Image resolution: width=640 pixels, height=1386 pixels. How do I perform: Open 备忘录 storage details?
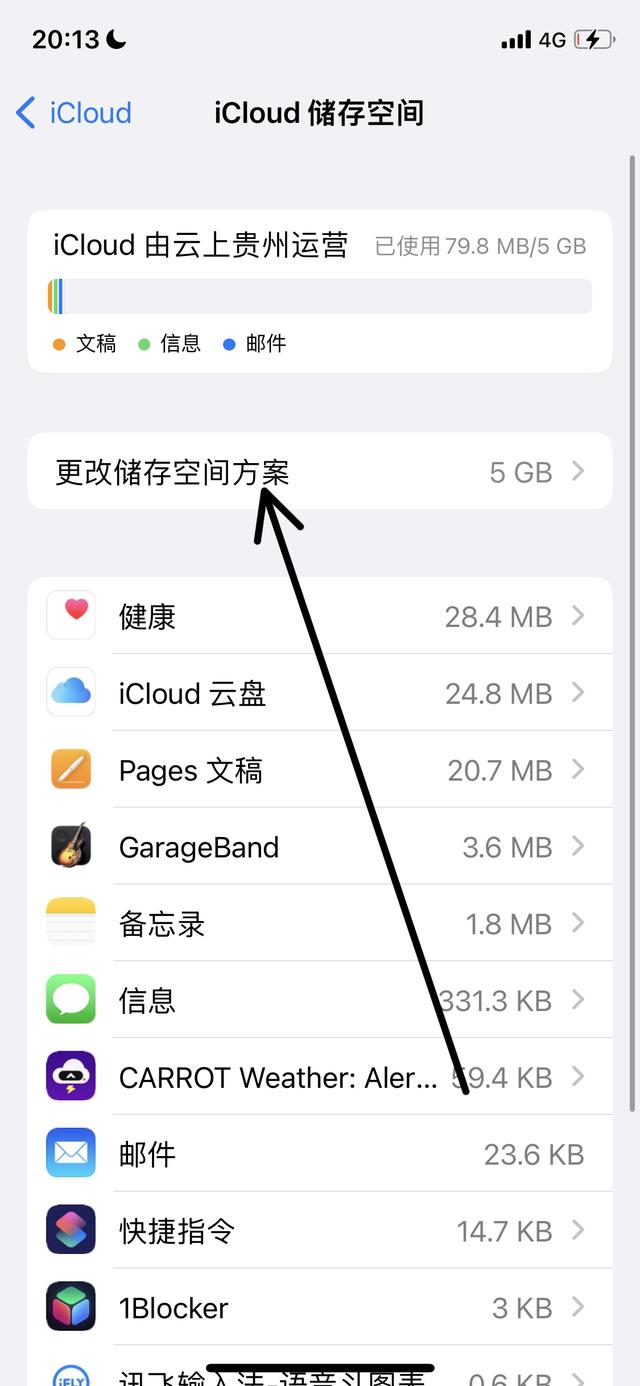[319, 924]
